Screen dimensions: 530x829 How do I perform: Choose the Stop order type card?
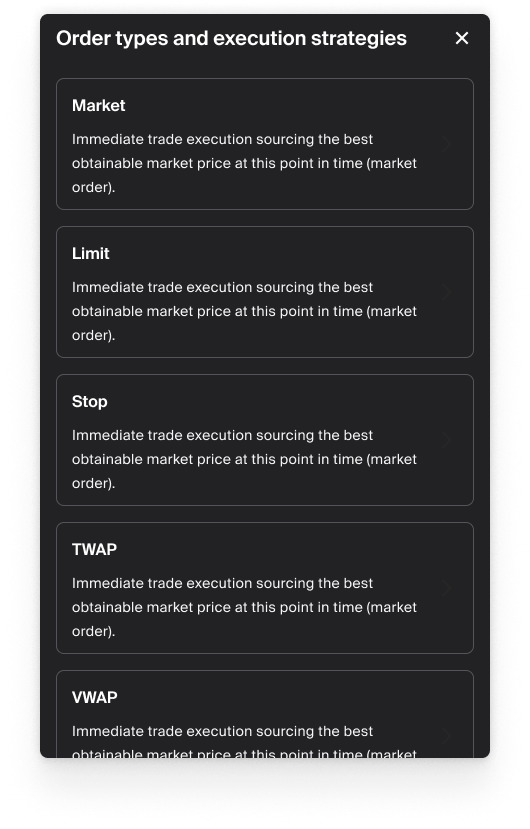pyautogui.click(x=264, y=440)
